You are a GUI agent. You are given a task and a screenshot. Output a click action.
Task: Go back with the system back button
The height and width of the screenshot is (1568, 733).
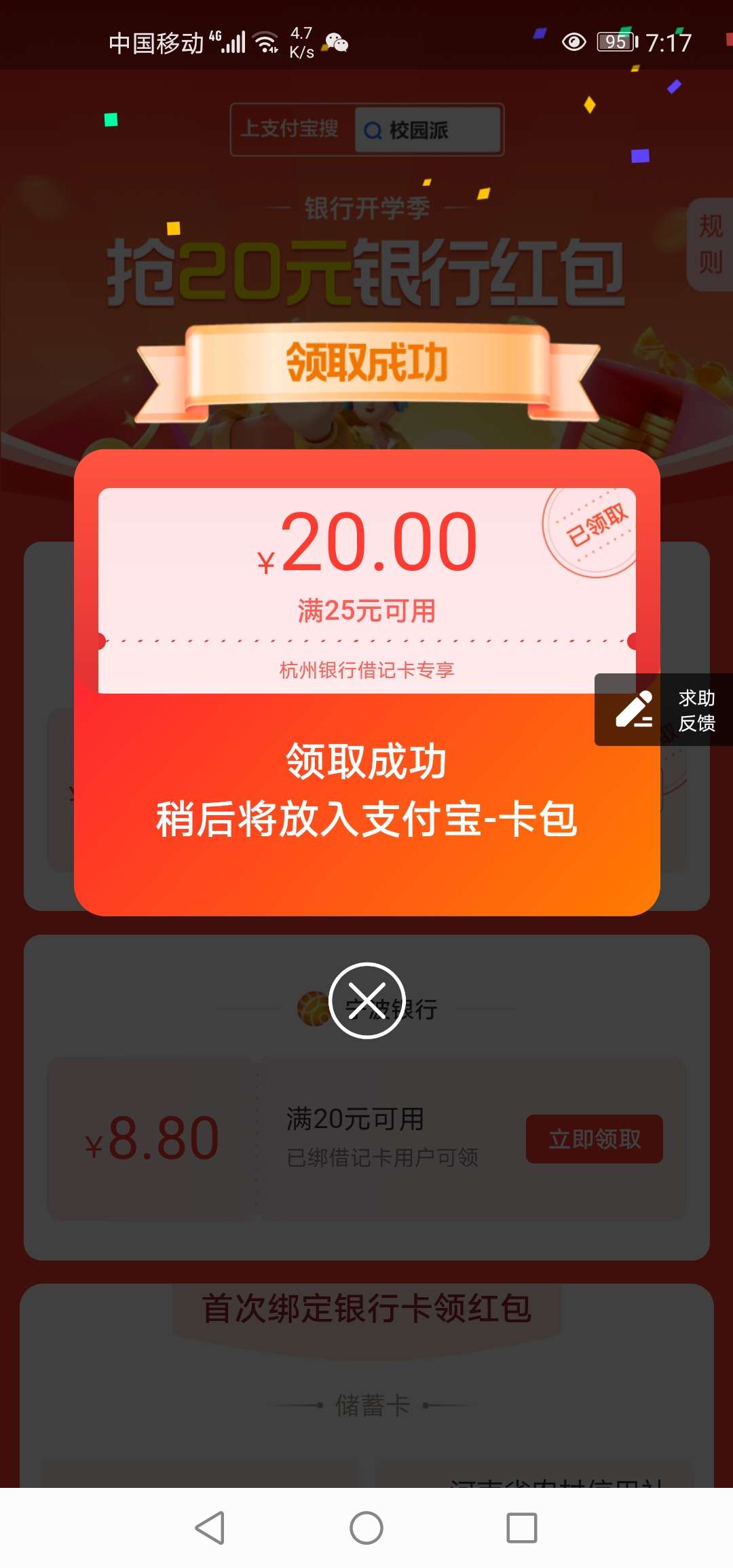coord(210,1527)
